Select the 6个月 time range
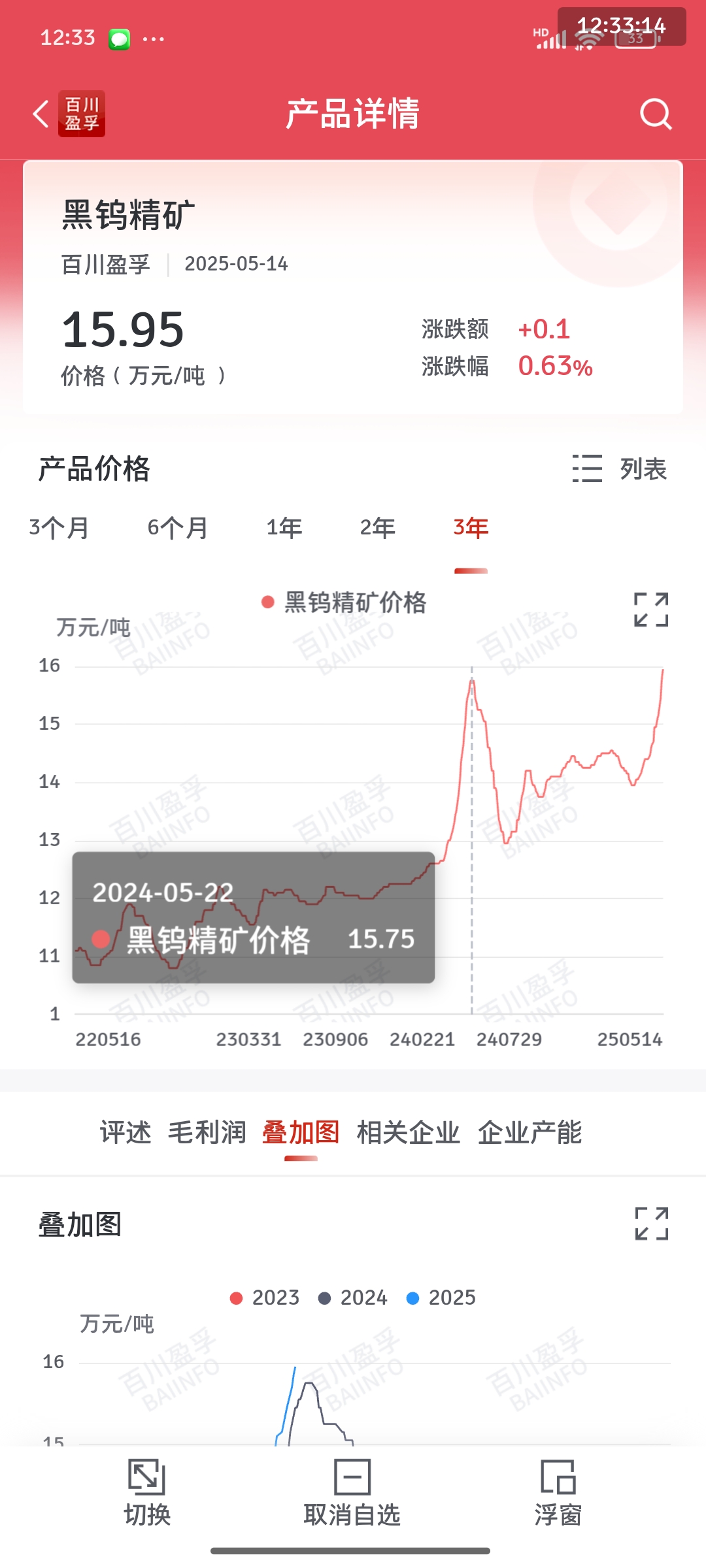 click(x=177, y=527)
